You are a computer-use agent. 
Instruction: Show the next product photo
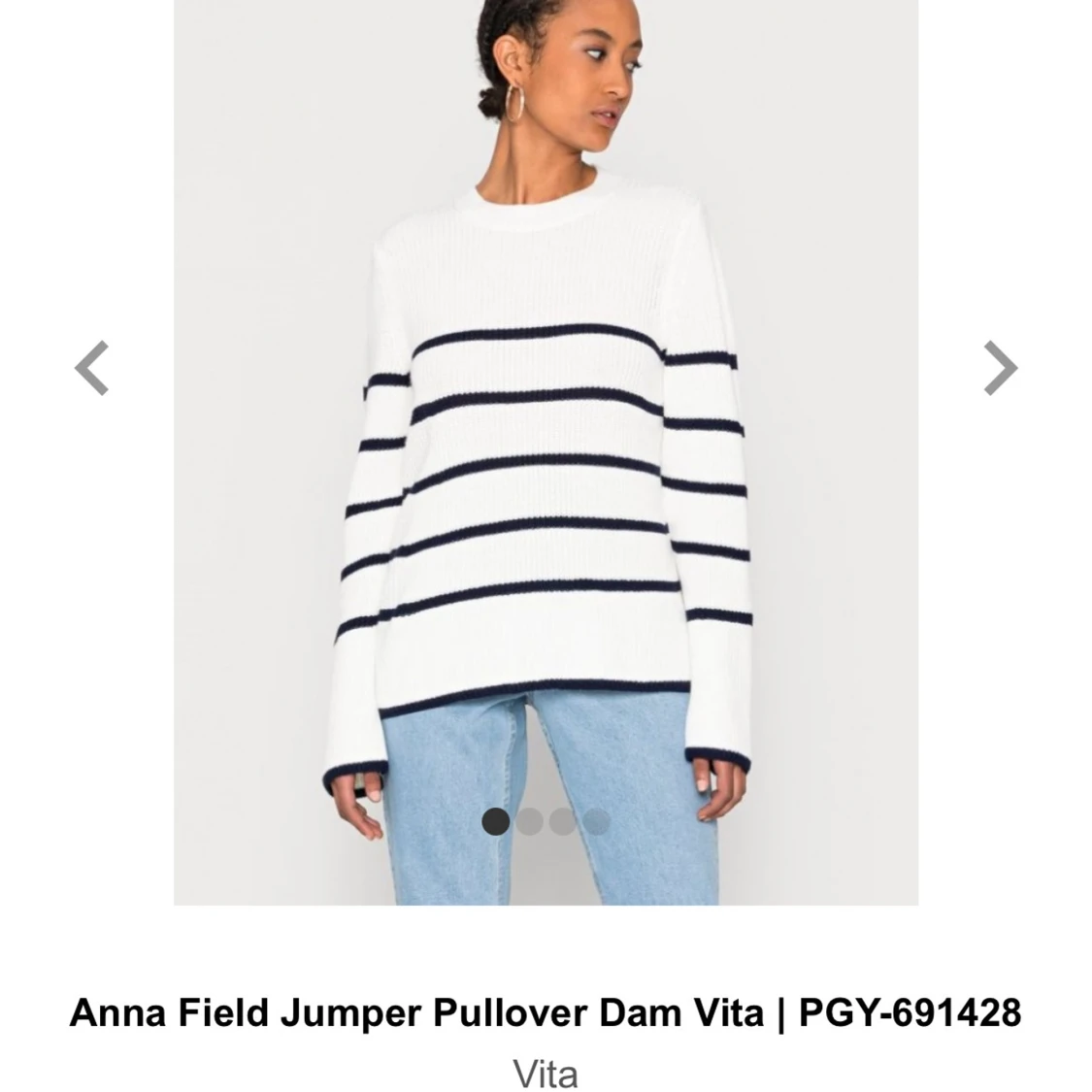pyautogui.click(x=1000, y=368)
